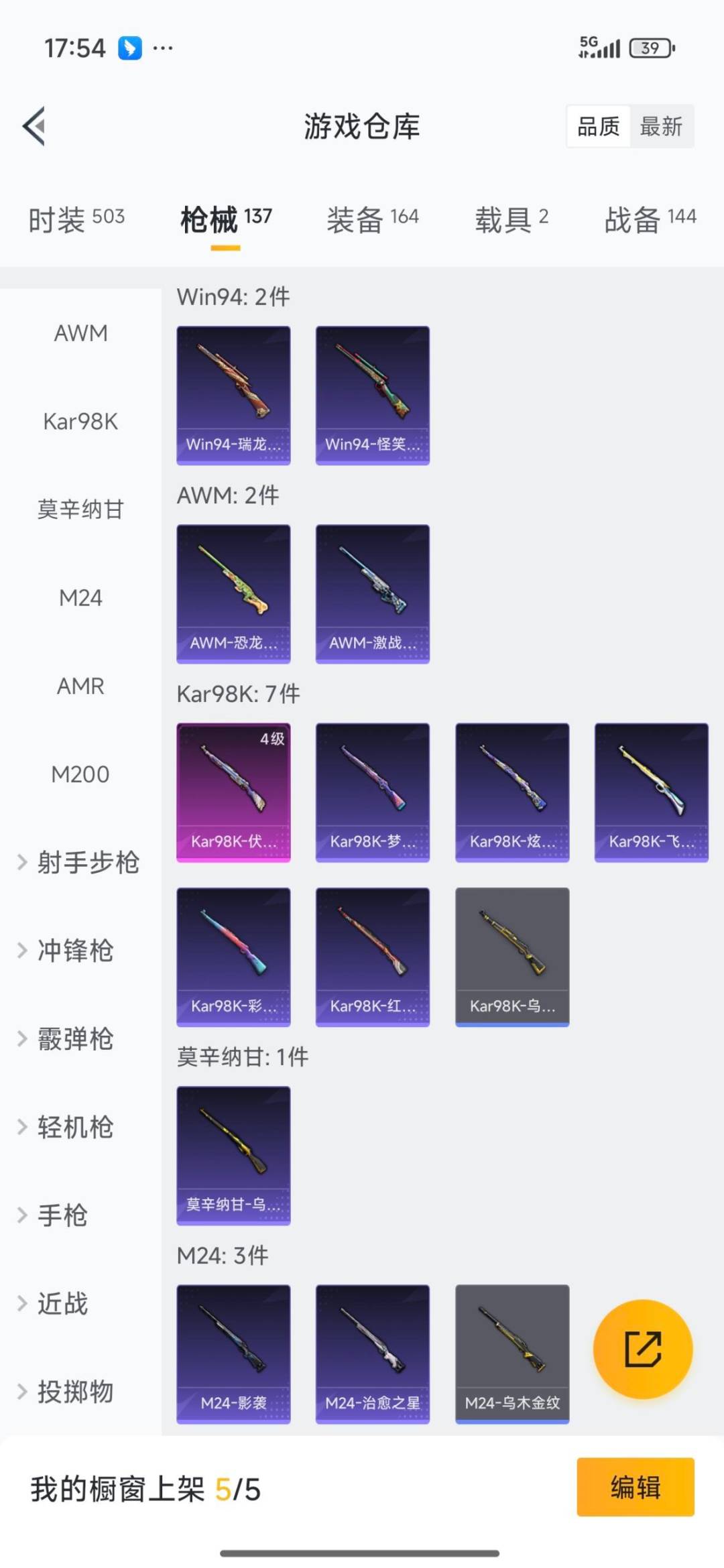View the AWM-恐龙 weapon skin
The image size is (724, 1568).
click(x=233, y=595)
